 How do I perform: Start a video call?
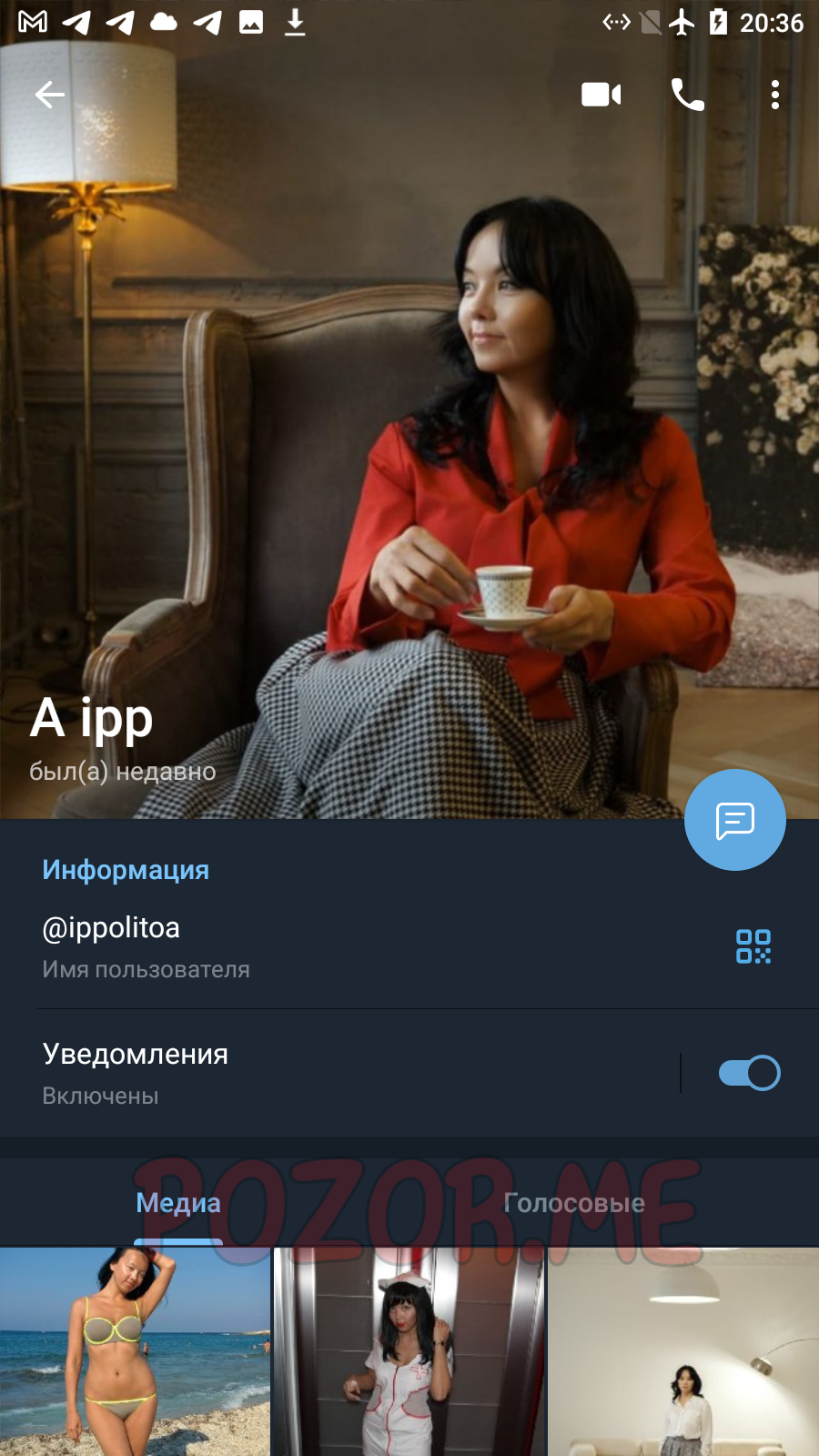pos(602,95)
